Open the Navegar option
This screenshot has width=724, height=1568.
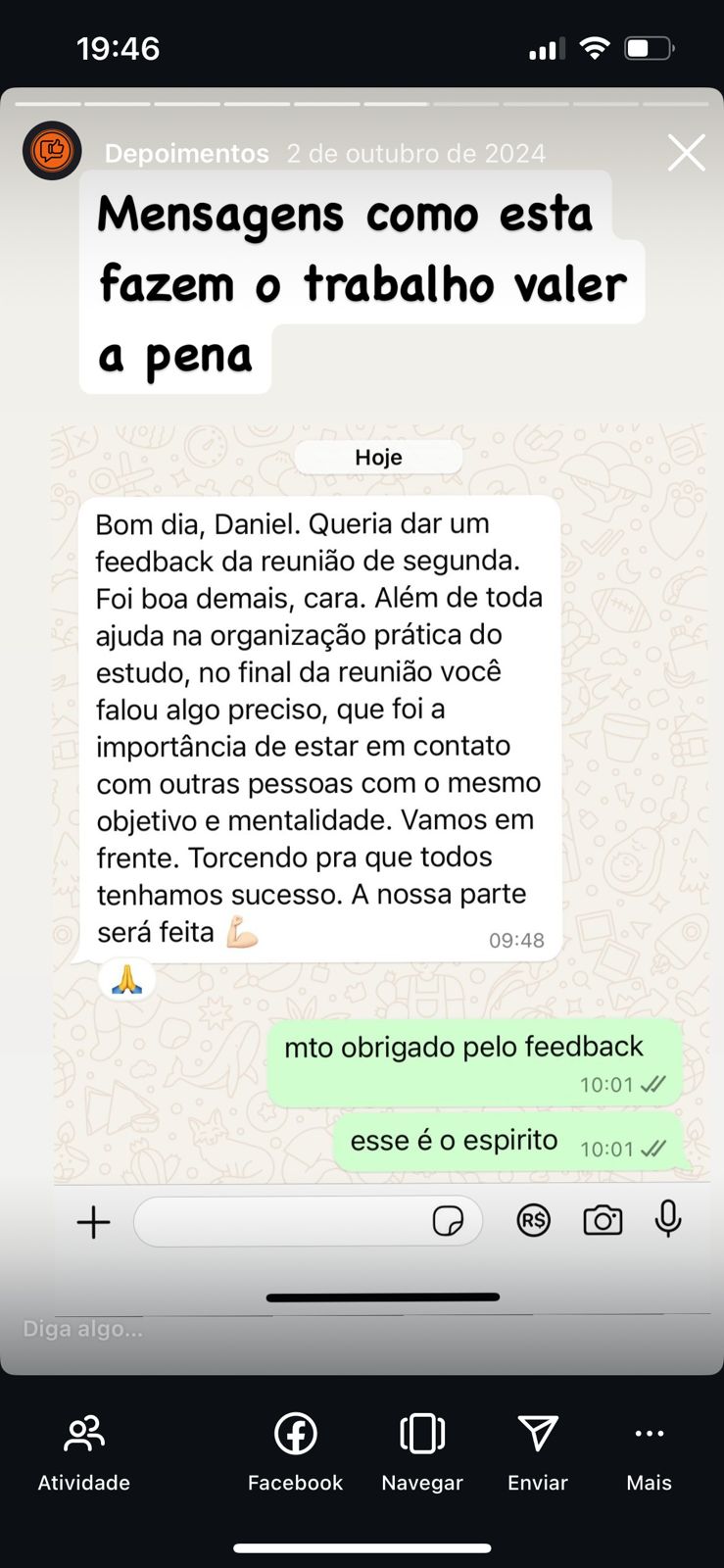422,1451
